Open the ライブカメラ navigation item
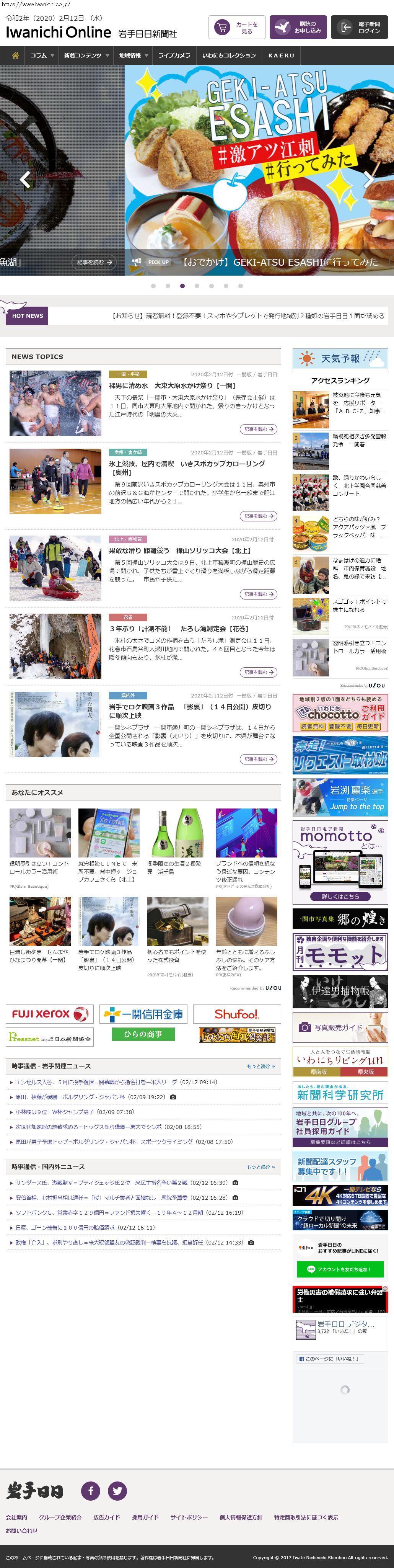The image size is (394, 1568). 174,56
